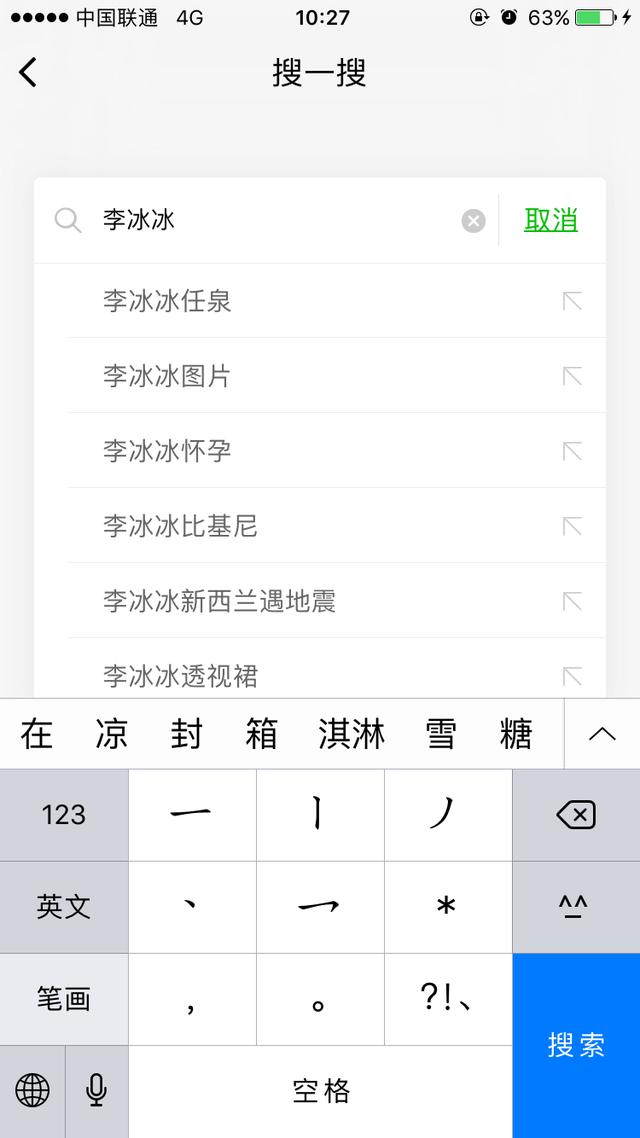Start voice dictation with the microphone

(97, 1091)
